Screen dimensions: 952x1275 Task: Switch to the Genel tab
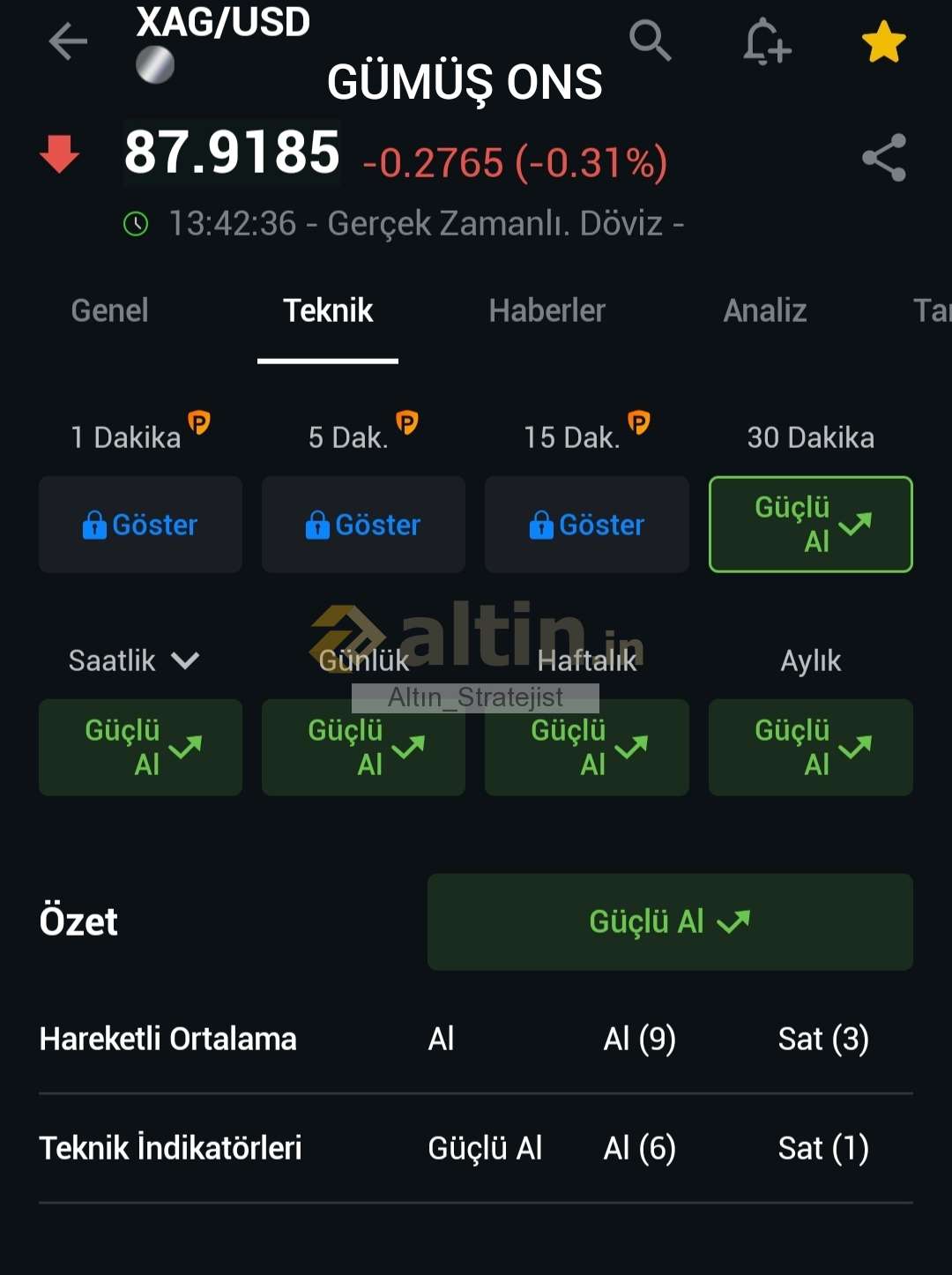[x=109, y=310]
